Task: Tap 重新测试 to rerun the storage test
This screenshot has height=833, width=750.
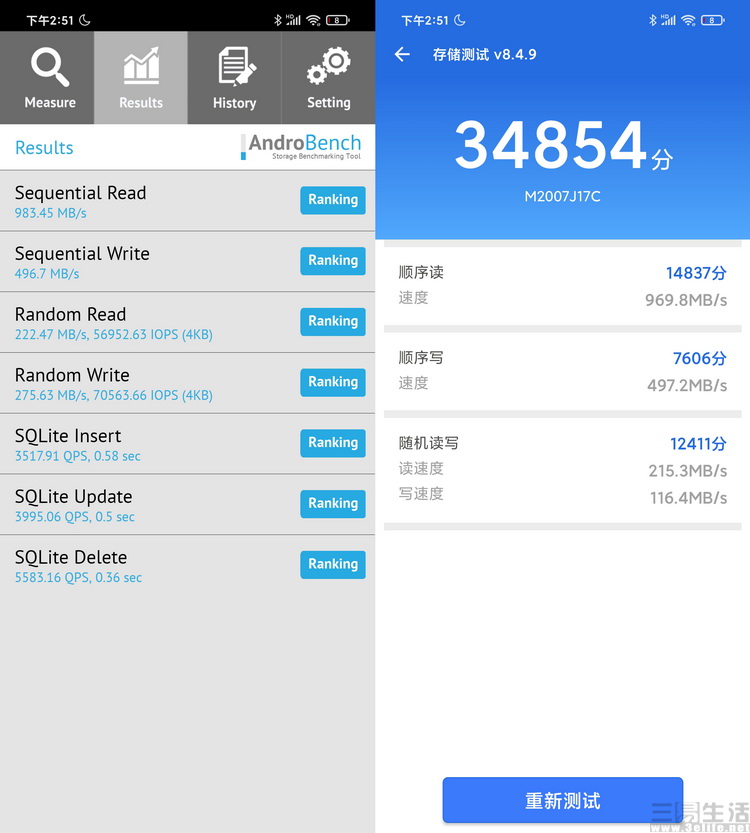Action: (x=562, y=801)
